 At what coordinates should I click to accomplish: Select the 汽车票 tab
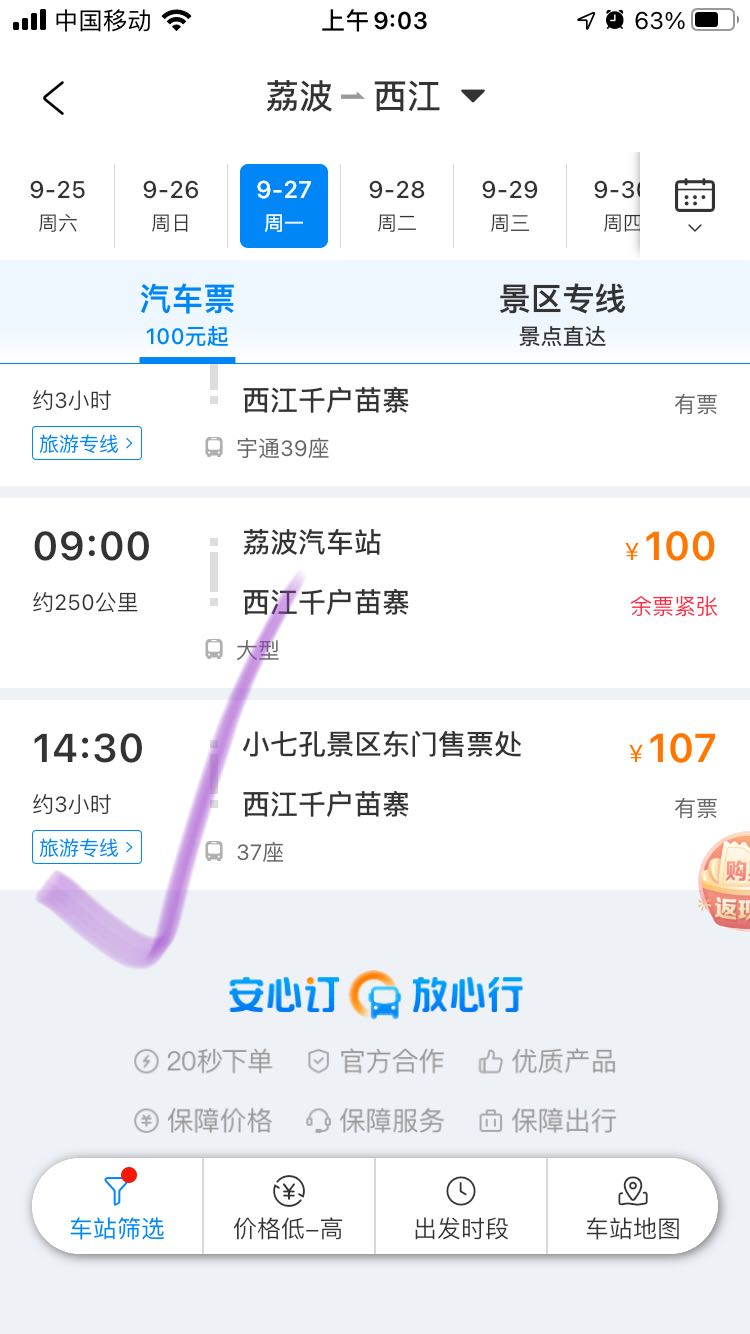tap(187, 313)
